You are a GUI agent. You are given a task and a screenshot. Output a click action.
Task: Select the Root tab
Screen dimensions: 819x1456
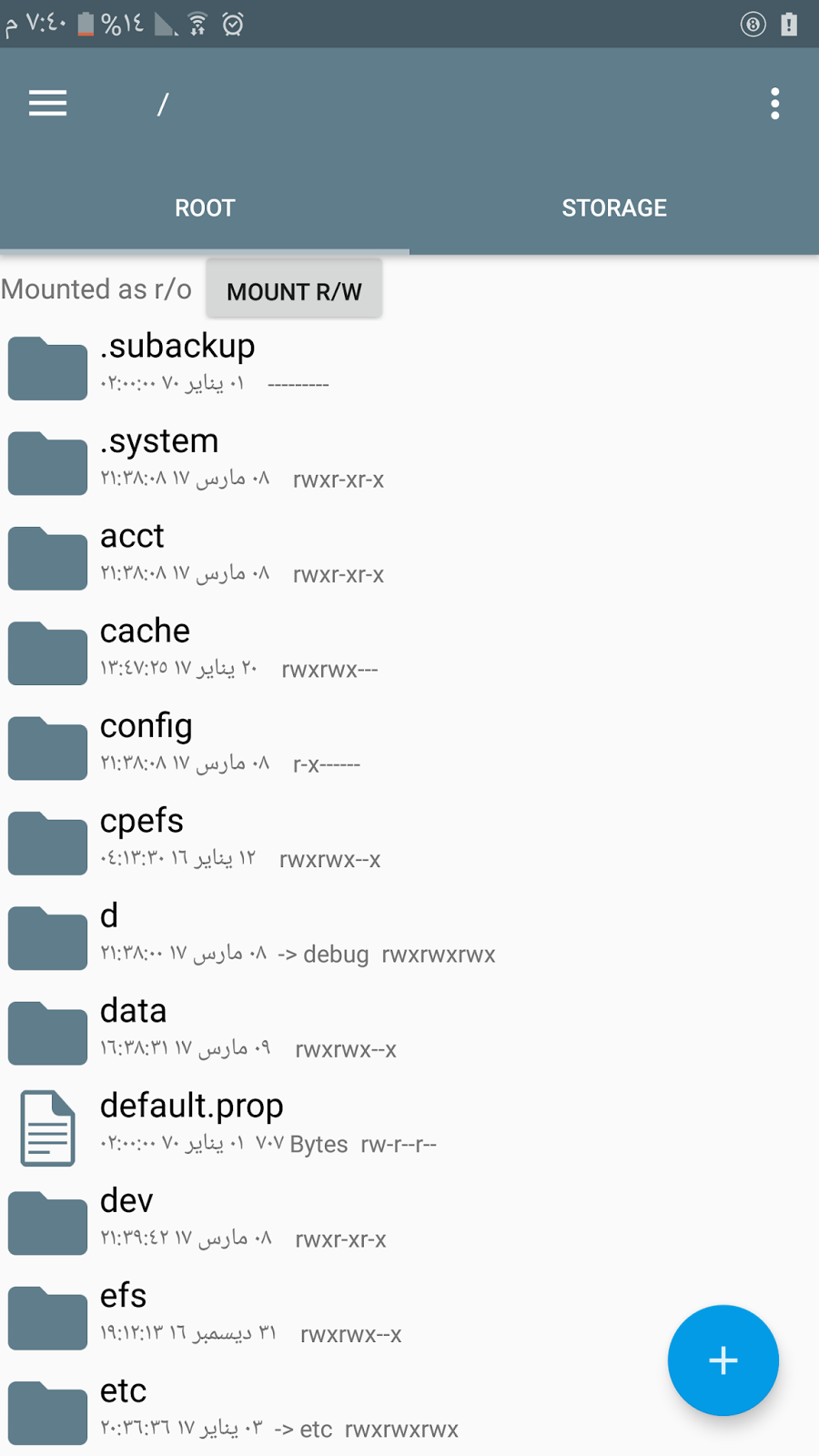[x=205, y=208]
